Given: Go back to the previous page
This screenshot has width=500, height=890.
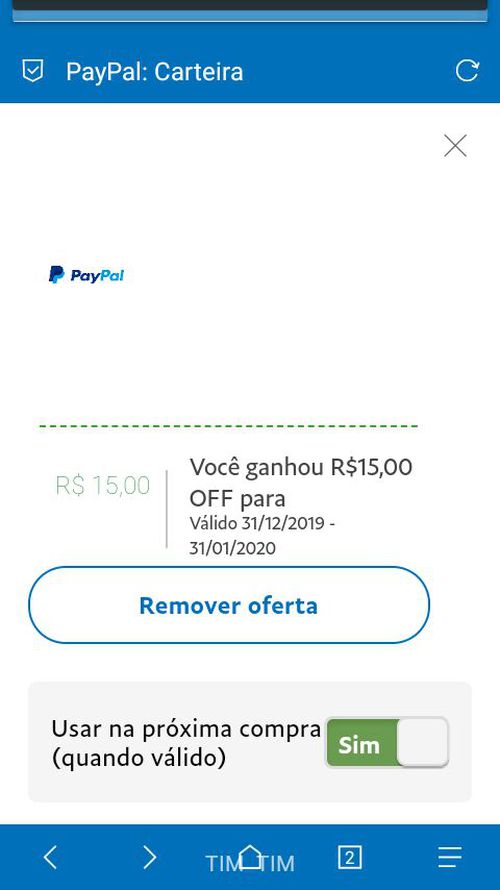Looking at the screenshot, I should click(51, 857).
